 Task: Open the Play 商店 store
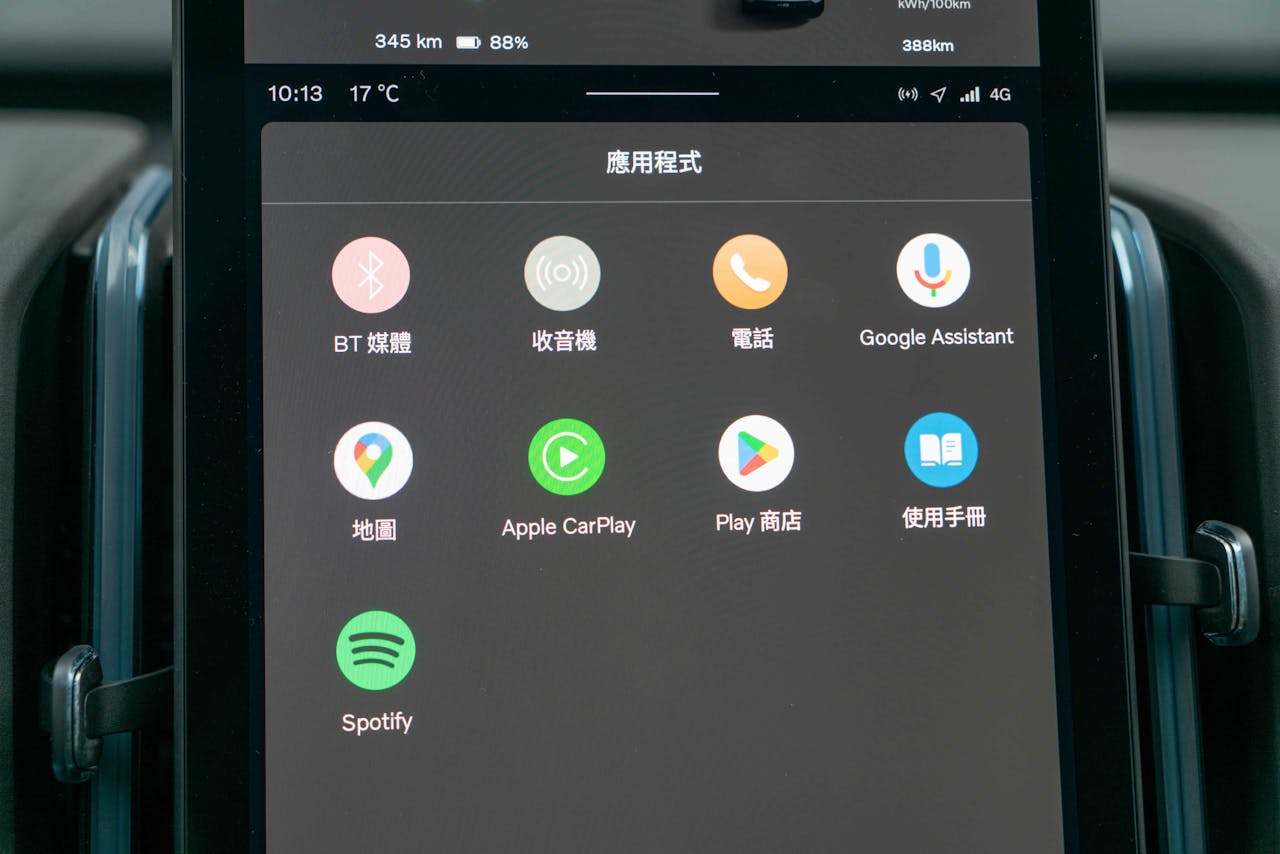point(756,454)
